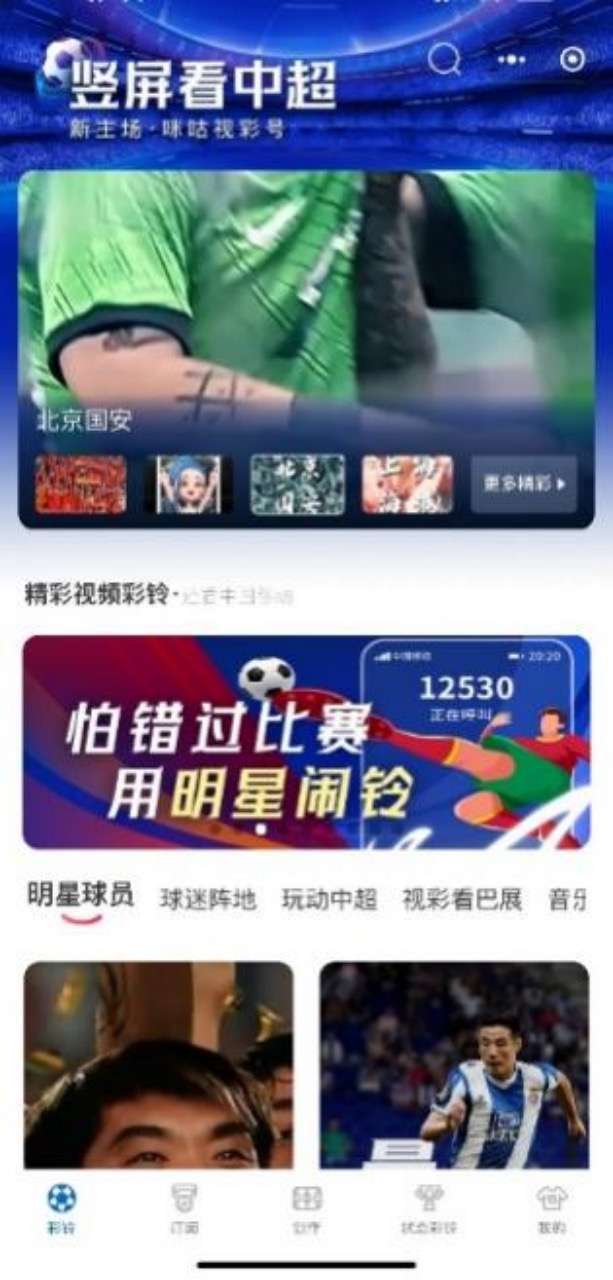613x1280 pixels.
Task: Switch to the 视彩看巴展 tab
Action: [x=461, y=899]
